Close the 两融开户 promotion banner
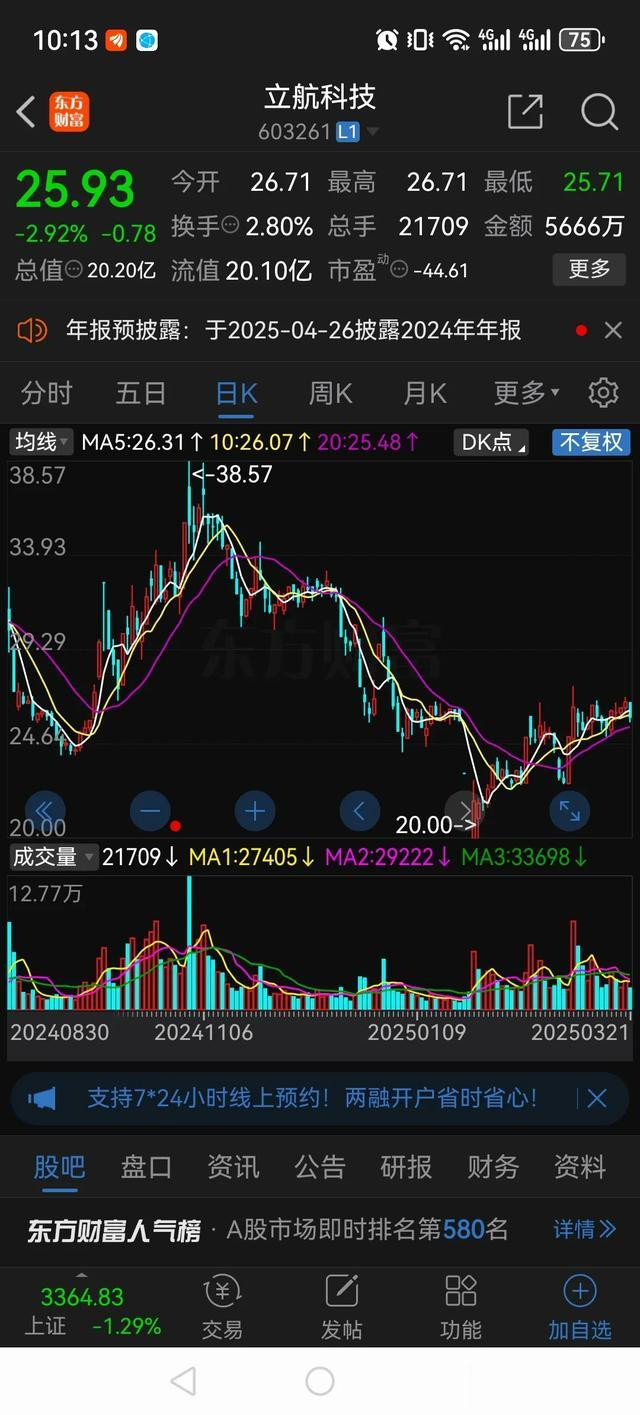Screen dimensions: 640x1415 click(597, 1099)
